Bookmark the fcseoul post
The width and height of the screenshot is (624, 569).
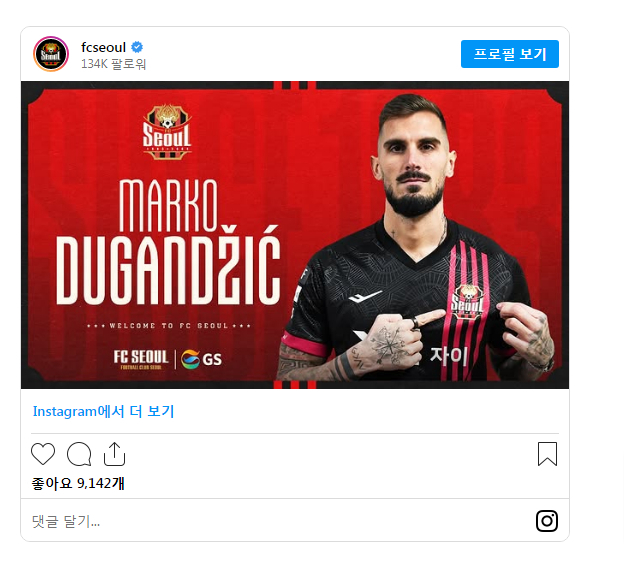(547, 454)
